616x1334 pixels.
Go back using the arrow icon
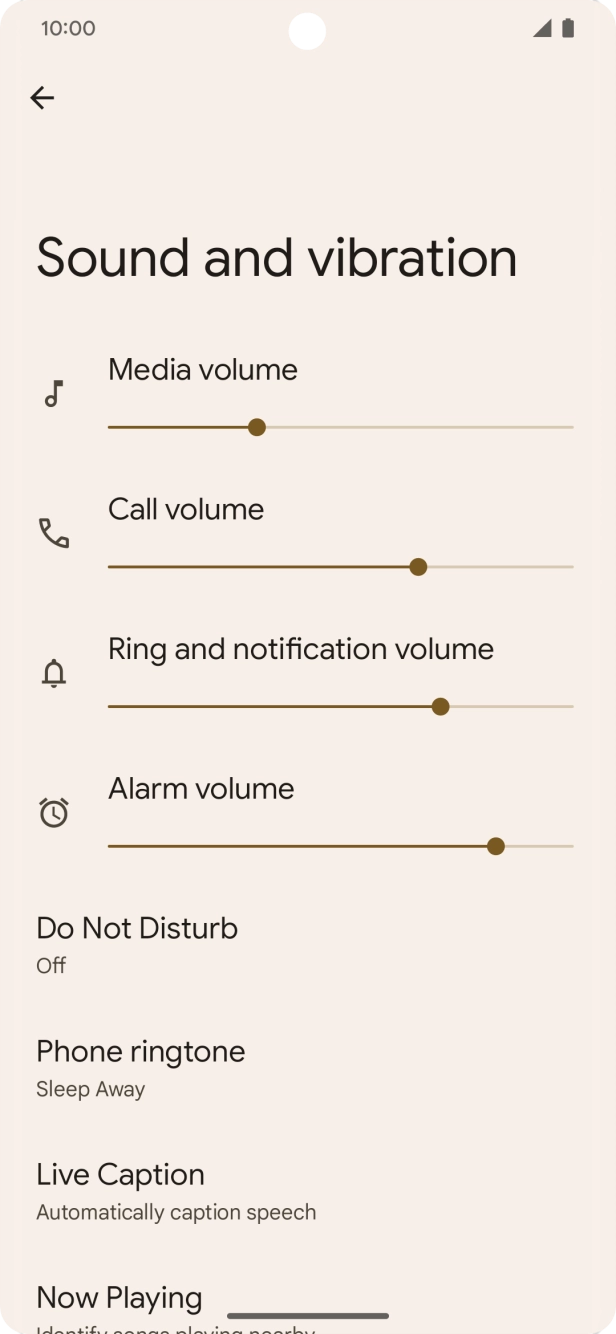click(x=42, y=97)
